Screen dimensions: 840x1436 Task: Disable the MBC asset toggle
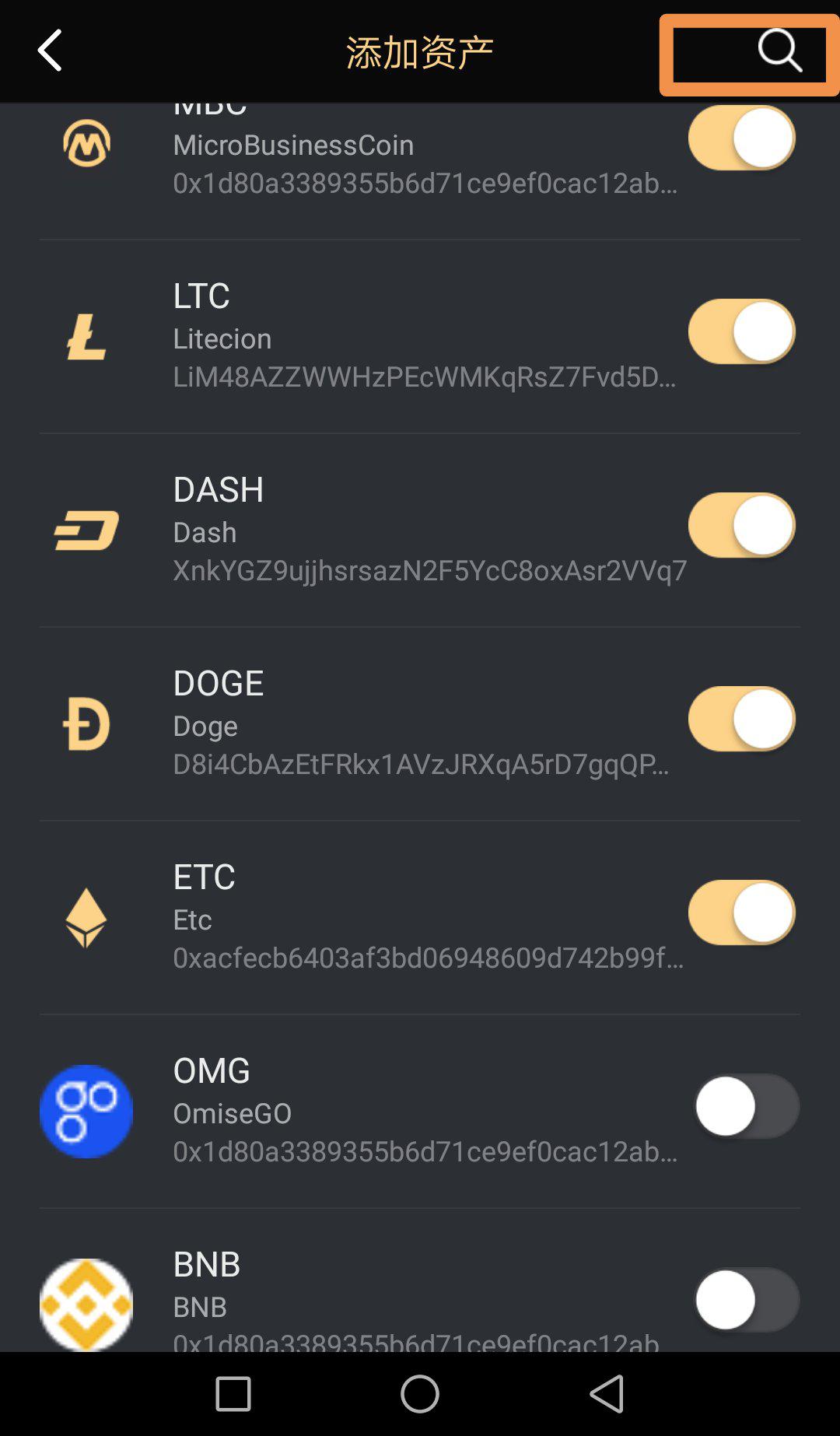point(740,138)
